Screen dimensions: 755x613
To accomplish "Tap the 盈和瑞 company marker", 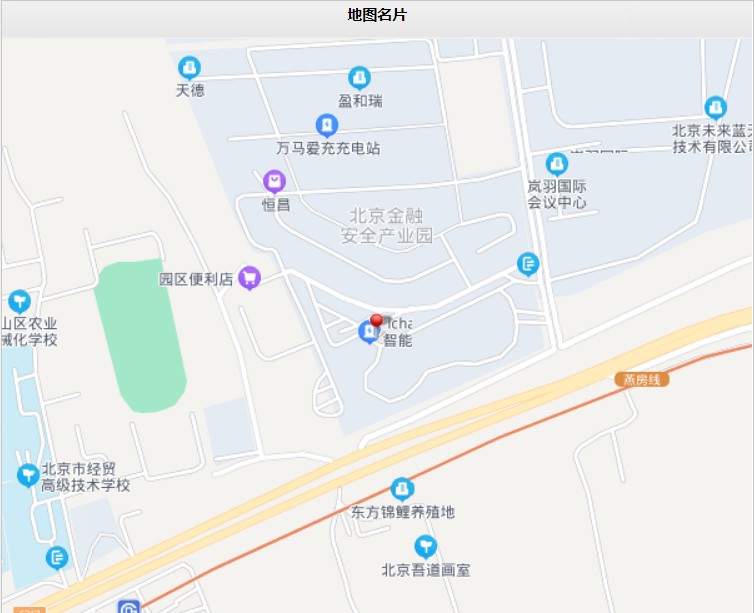I will coord(359,77).
